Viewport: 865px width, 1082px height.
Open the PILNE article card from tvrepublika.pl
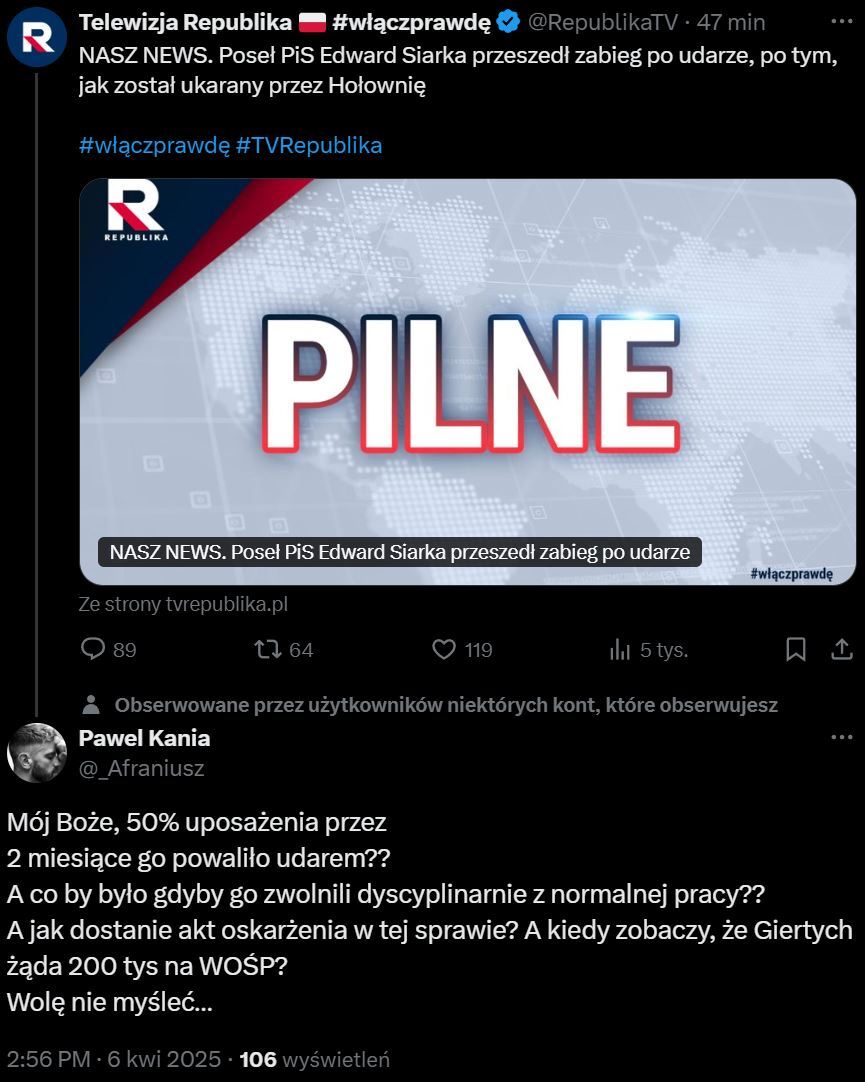tap(467, 380)
